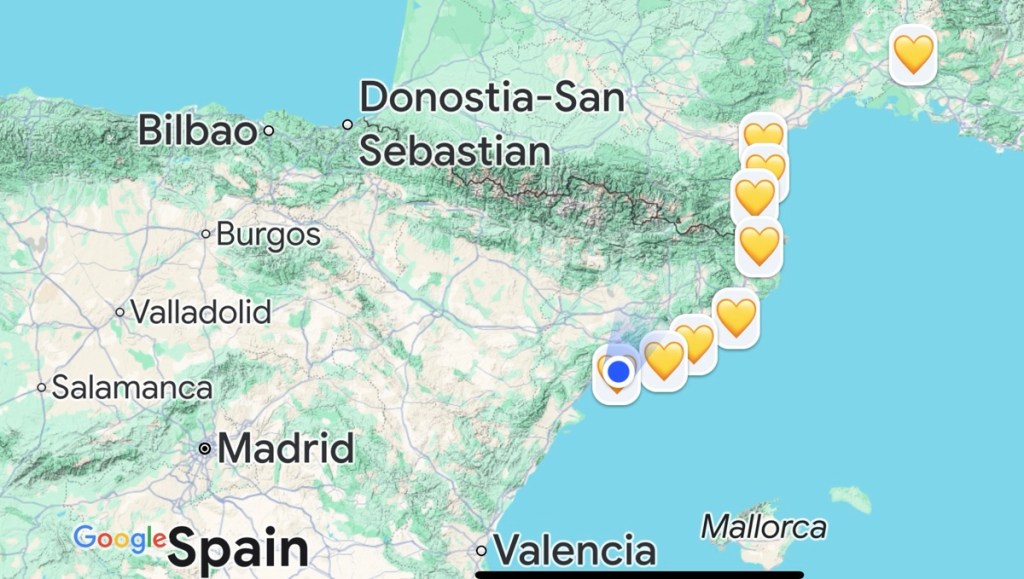Select the heart pin beside the blue dot
Viewport: 1024px width, 579px height.
pyautogui.click(x=664, y=361)
